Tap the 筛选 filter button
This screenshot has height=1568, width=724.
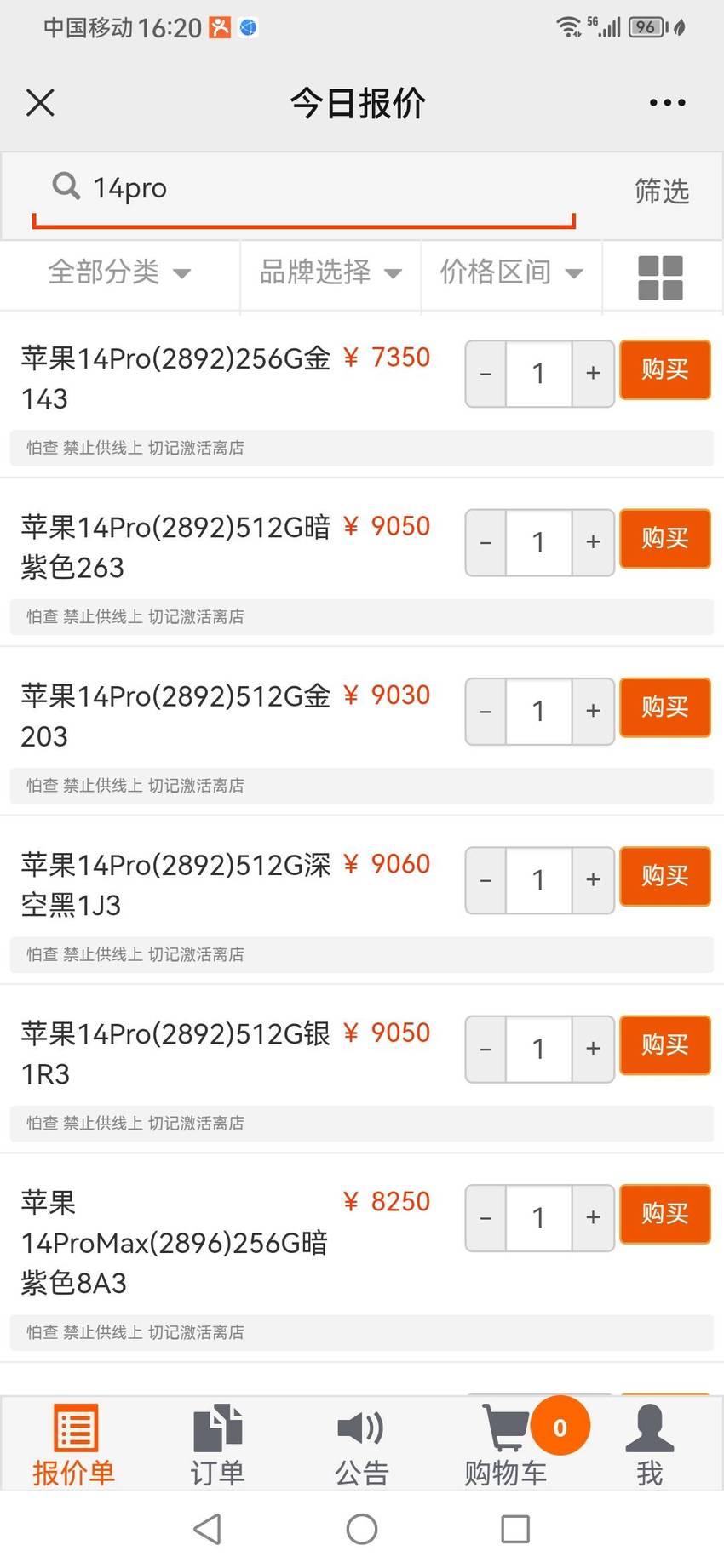point(662,191)
